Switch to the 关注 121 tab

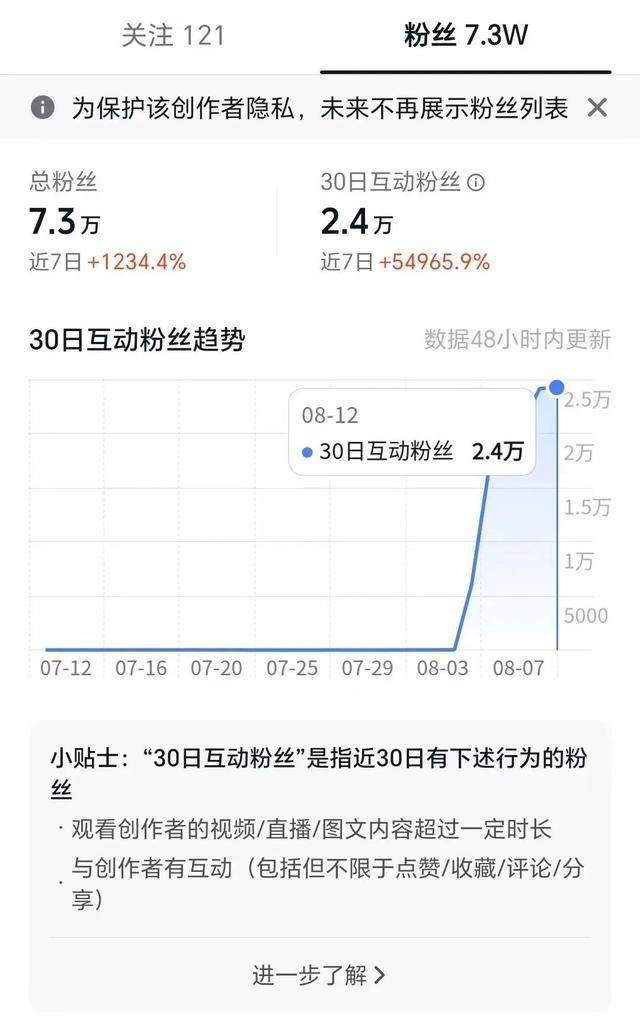click(173, 36)
